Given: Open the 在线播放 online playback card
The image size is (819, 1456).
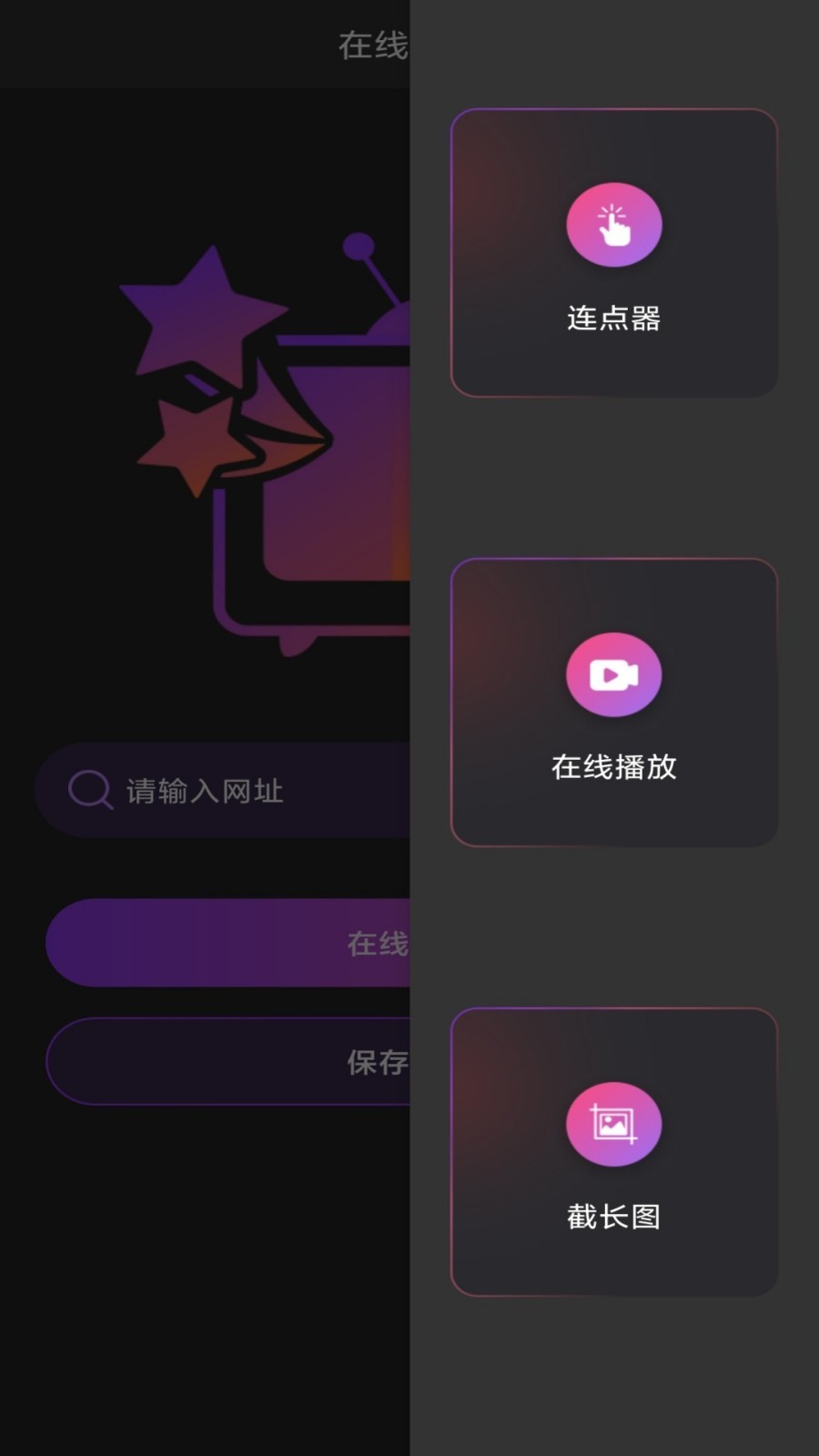Looking at the screenshot, I should 614,703.
